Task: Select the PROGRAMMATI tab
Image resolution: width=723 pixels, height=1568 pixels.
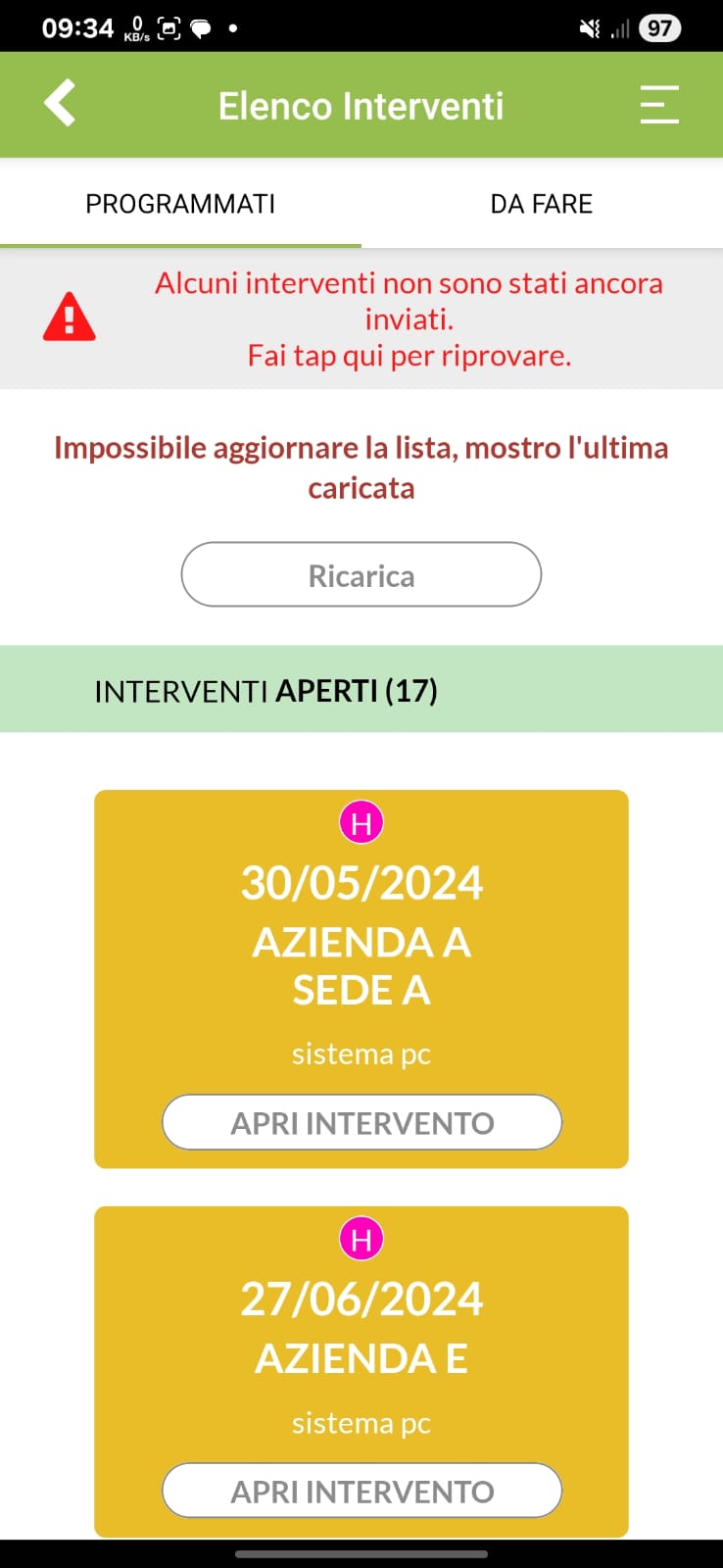Action: [180, 204]
